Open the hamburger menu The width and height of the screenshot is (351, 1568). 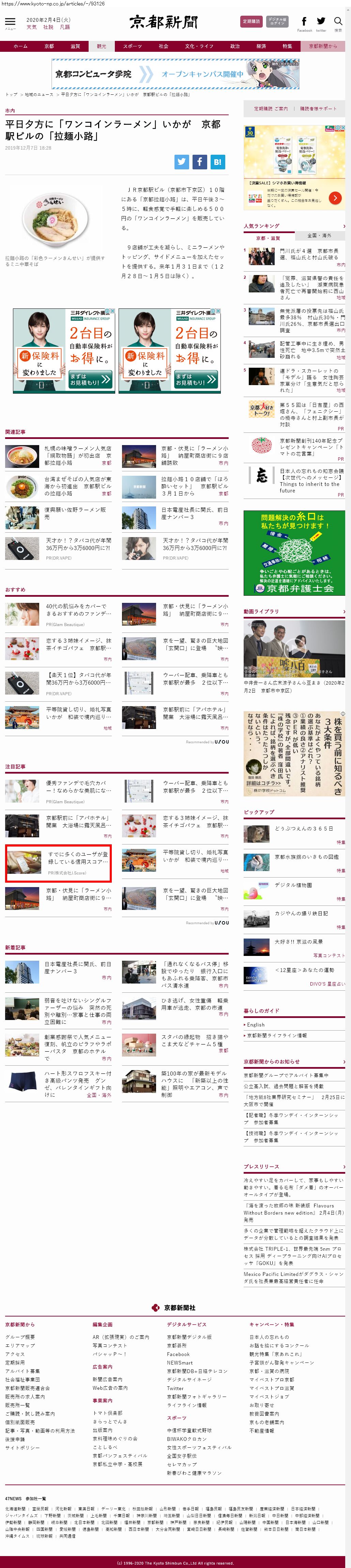(x=10, y=22)
